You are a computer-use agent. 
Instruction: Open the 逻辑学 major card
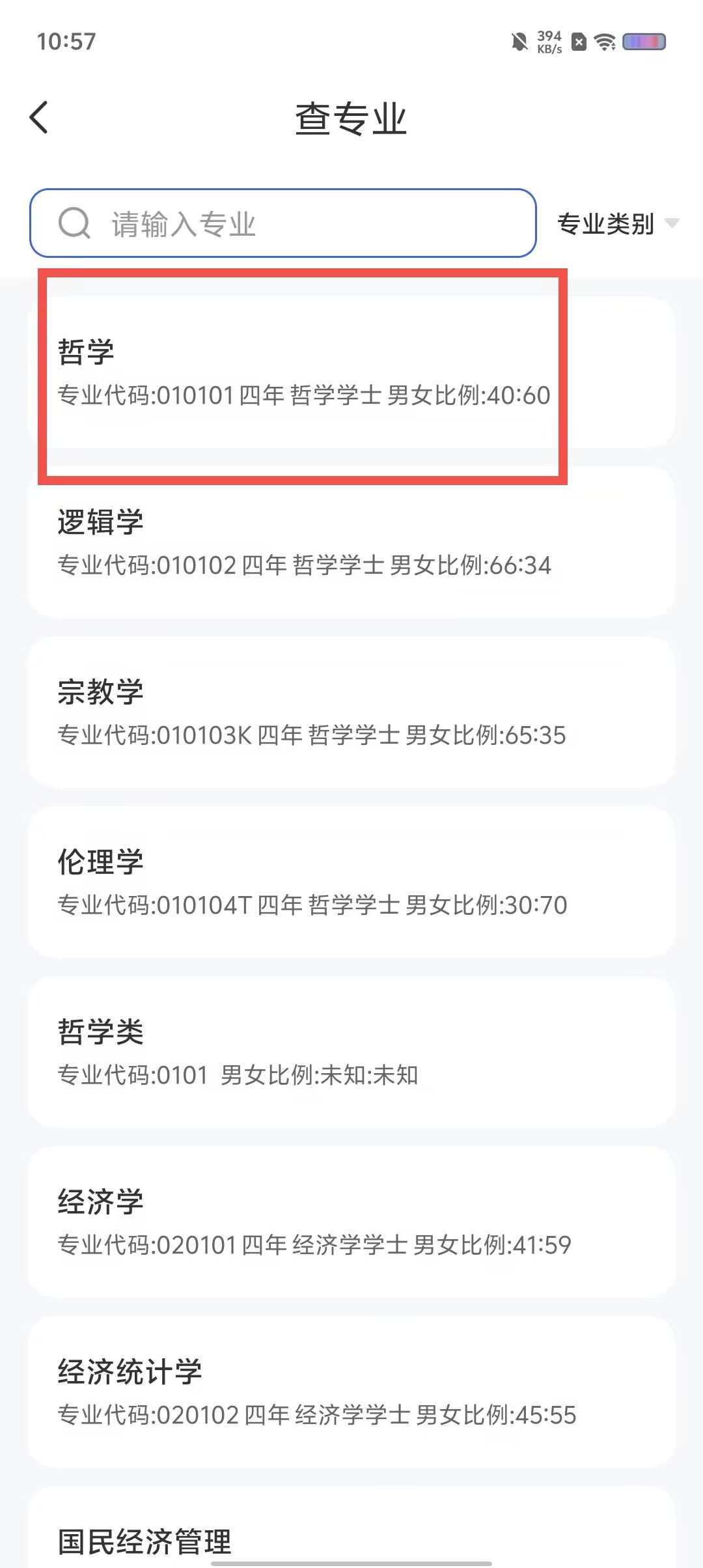pos(351,542)
